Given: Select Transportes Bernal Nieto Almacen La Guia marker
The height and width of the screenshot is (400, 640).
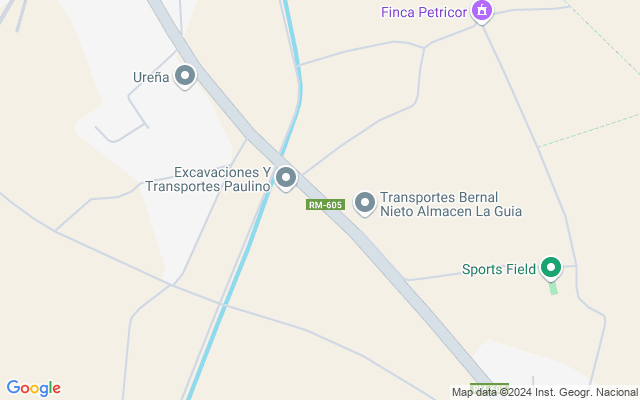Looking at the screenshot, I should (365, 202).
